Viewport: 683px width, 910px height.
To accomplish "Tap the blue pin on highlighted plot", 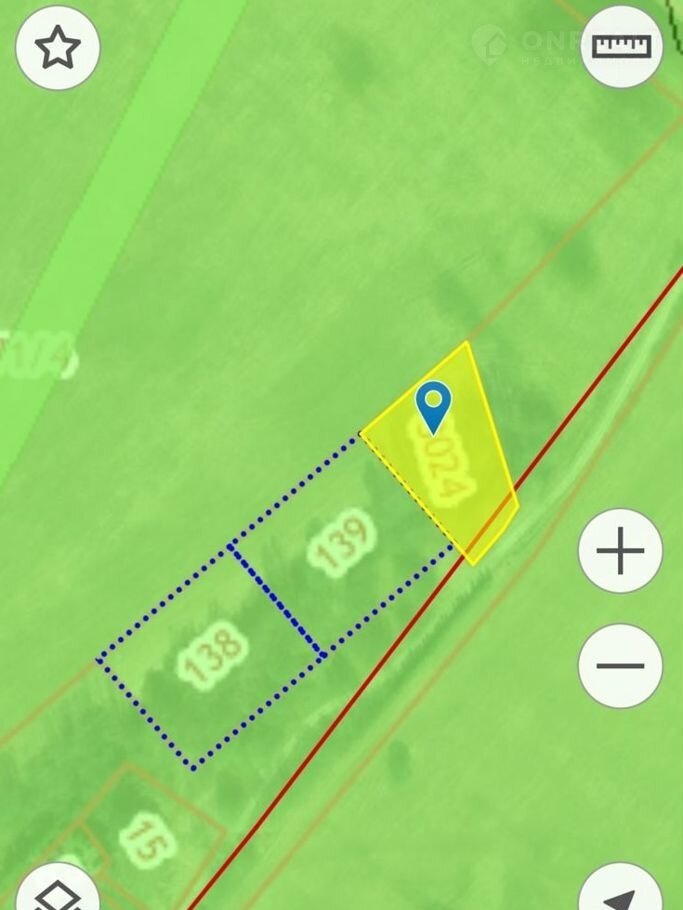I will click(433, 405).
